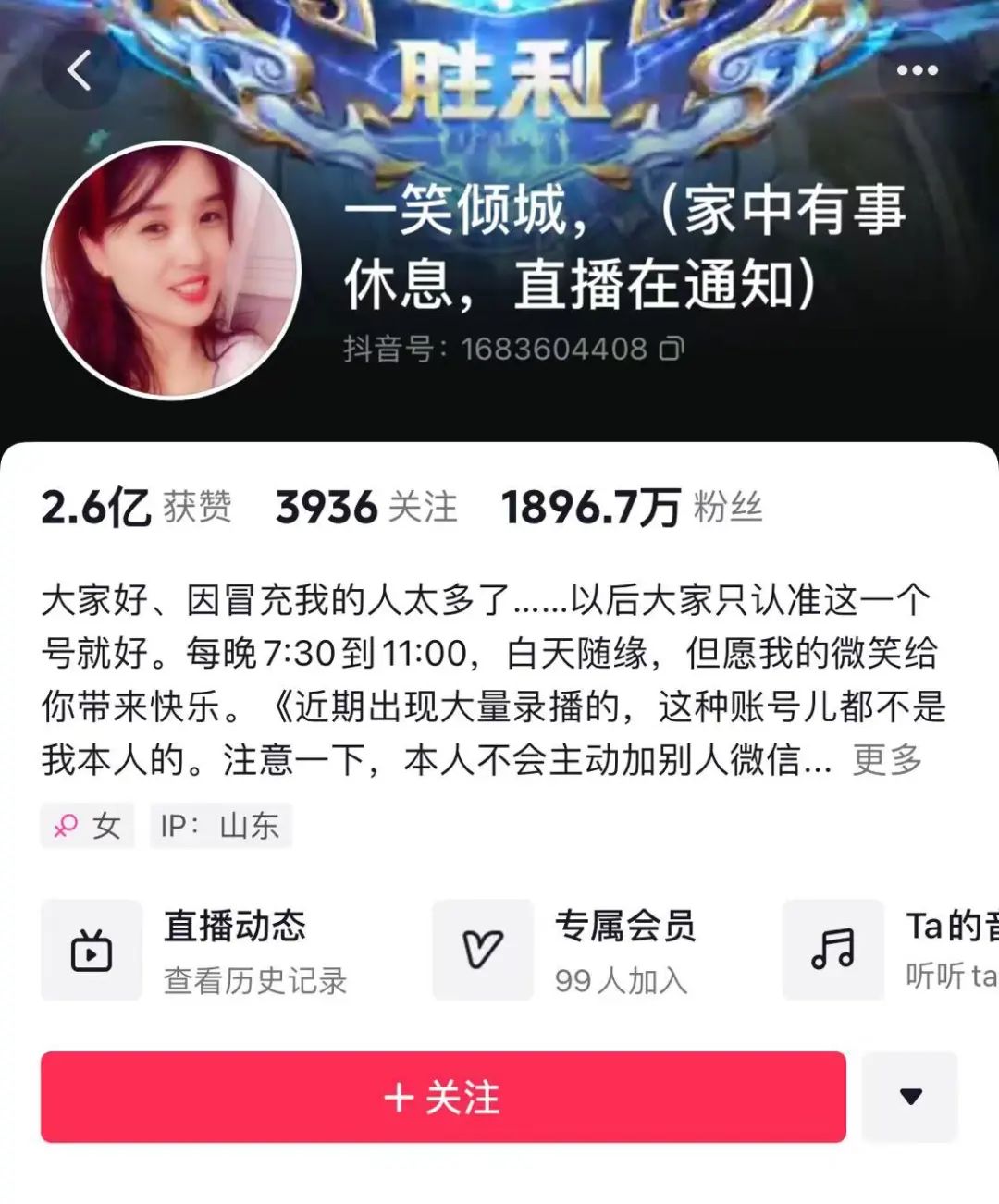Open the three-dot overflow menu
This screenshot has width=999, height=1204.
click(917, 70)
